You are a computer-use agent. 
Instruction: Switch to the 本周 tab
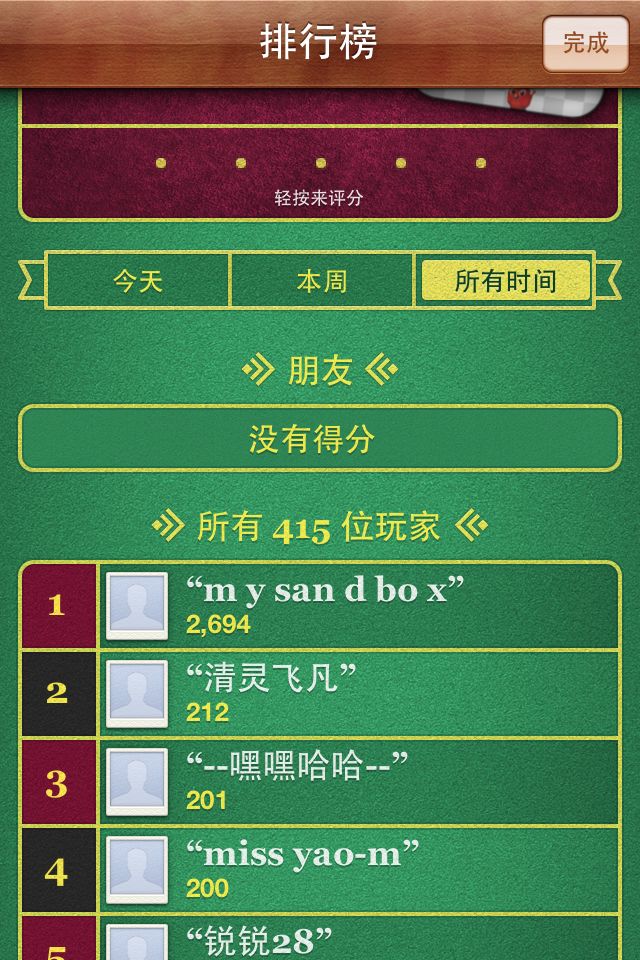coord(322,281)
